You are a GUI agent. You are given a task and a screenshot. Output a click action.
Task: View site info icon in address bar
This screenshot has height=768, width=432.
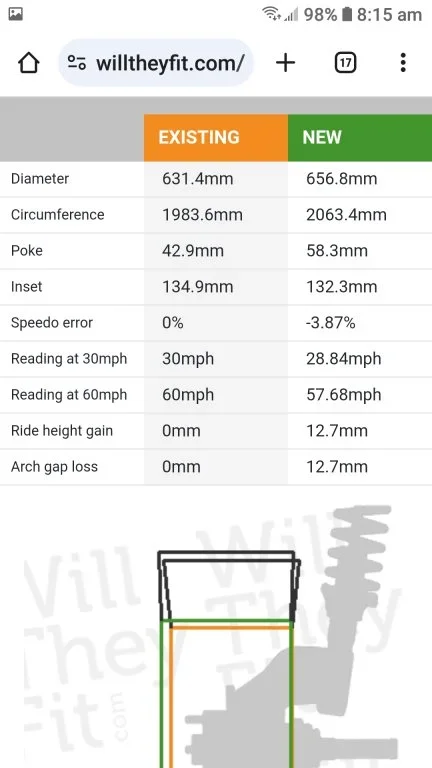point(77,63)
